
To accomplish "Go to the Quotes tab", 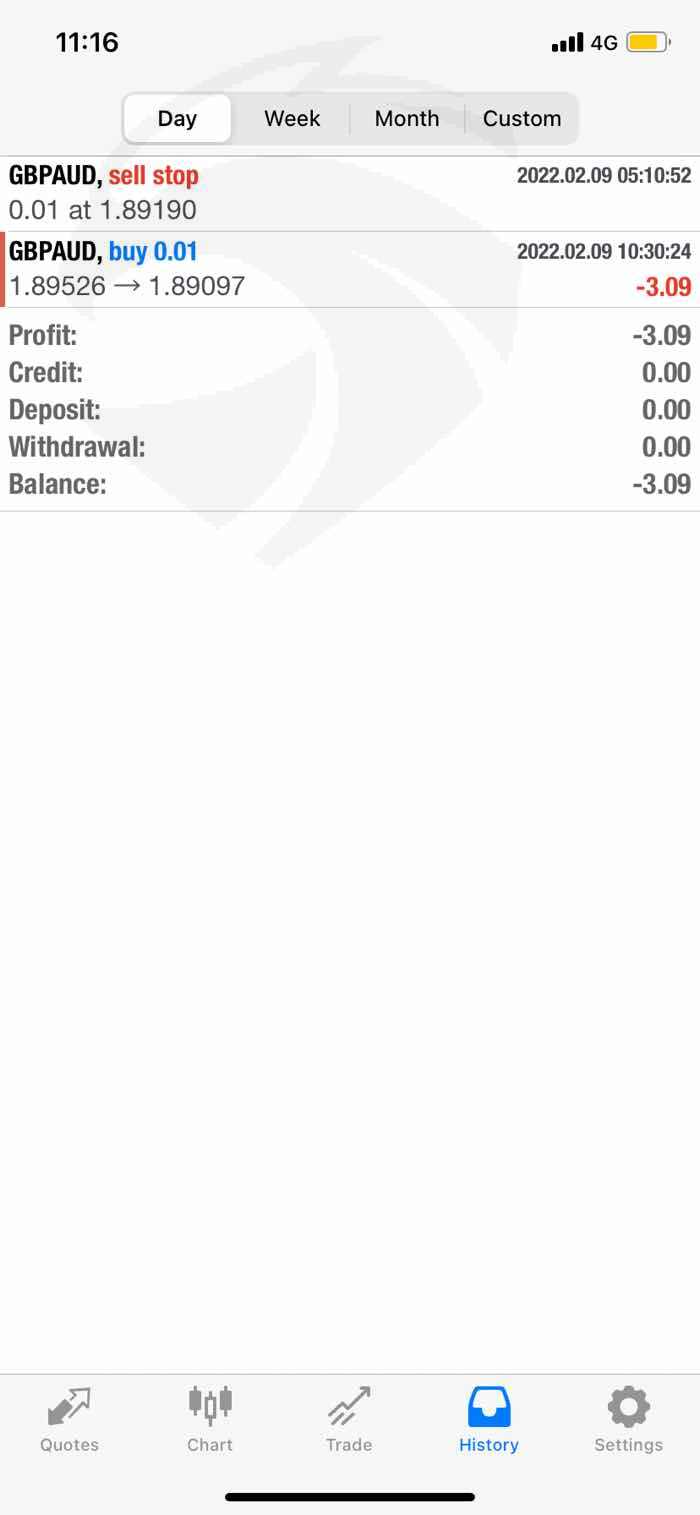I will pyautogui.click(x=69, y=1420).
